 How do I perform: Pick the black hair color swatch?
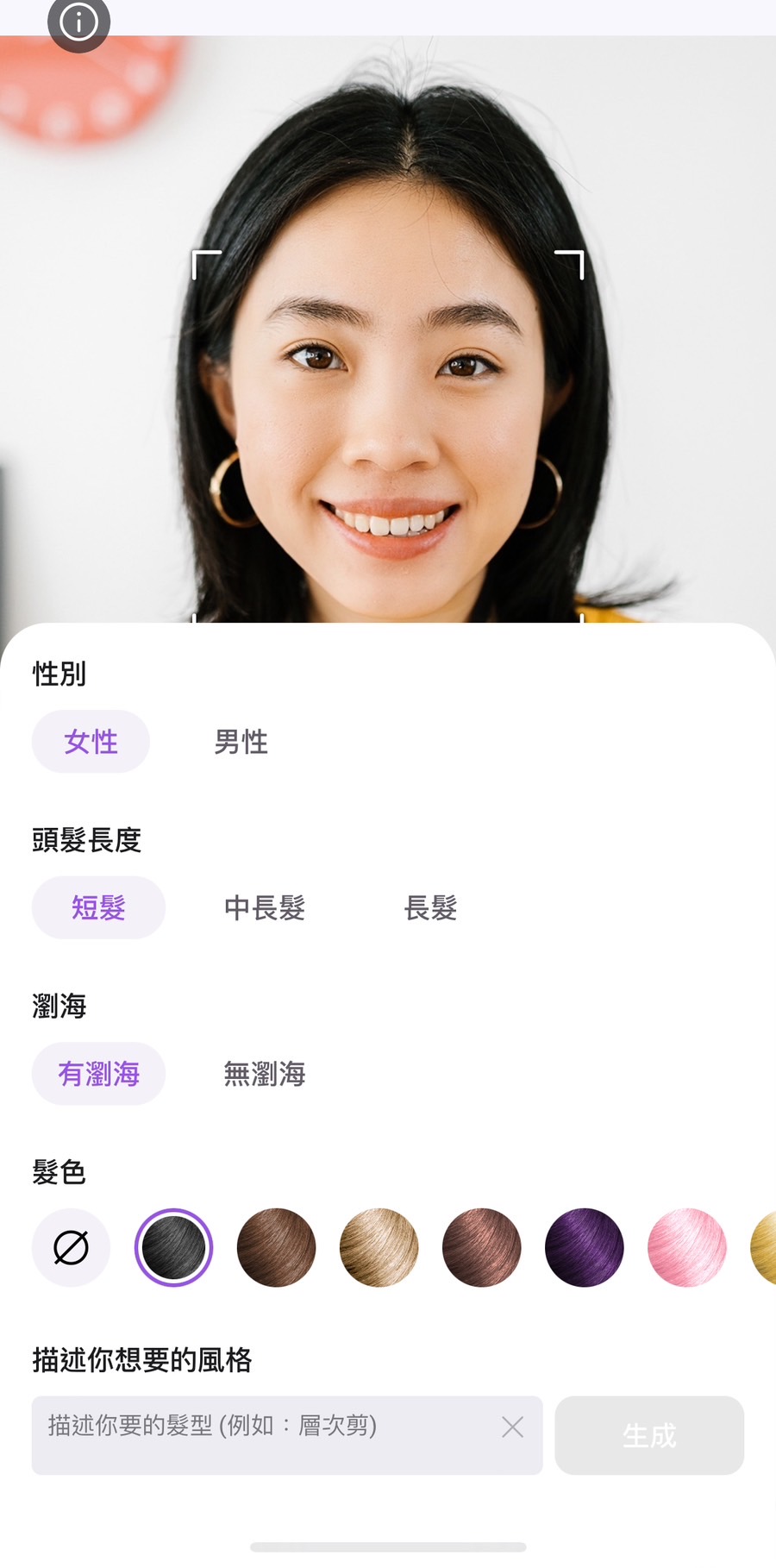click(x=173, y=1247)
